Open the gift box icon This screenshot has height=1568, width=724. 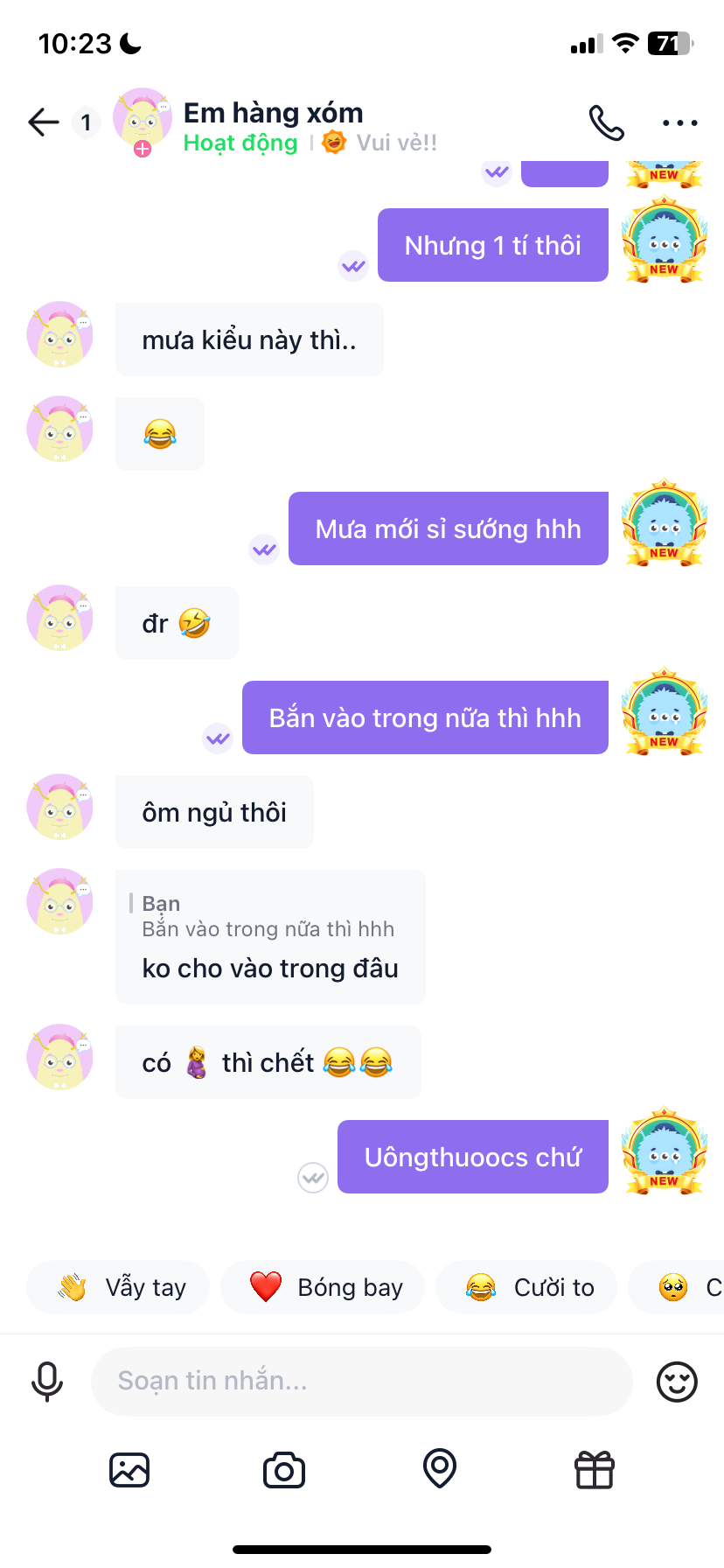click(595, 1470)
